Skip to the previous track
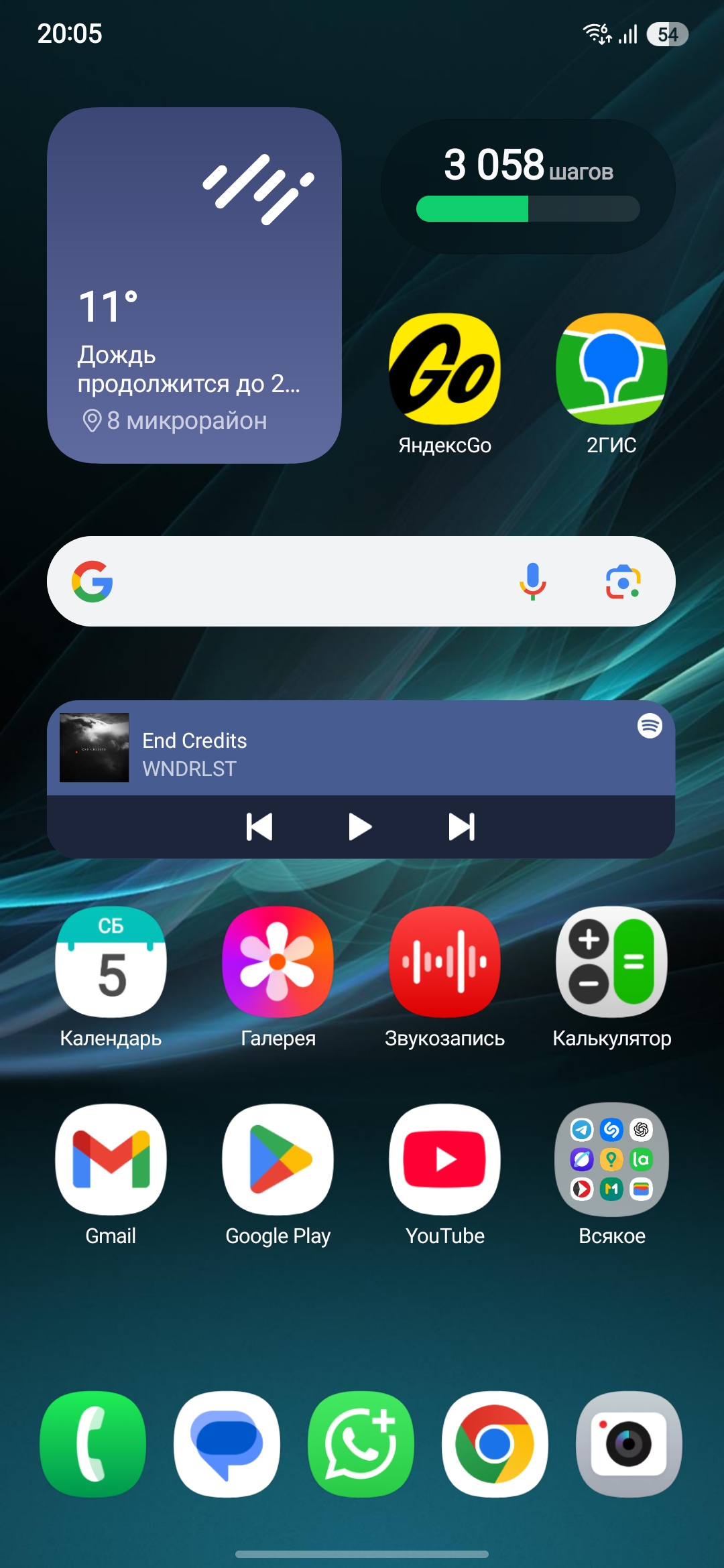 259,826
